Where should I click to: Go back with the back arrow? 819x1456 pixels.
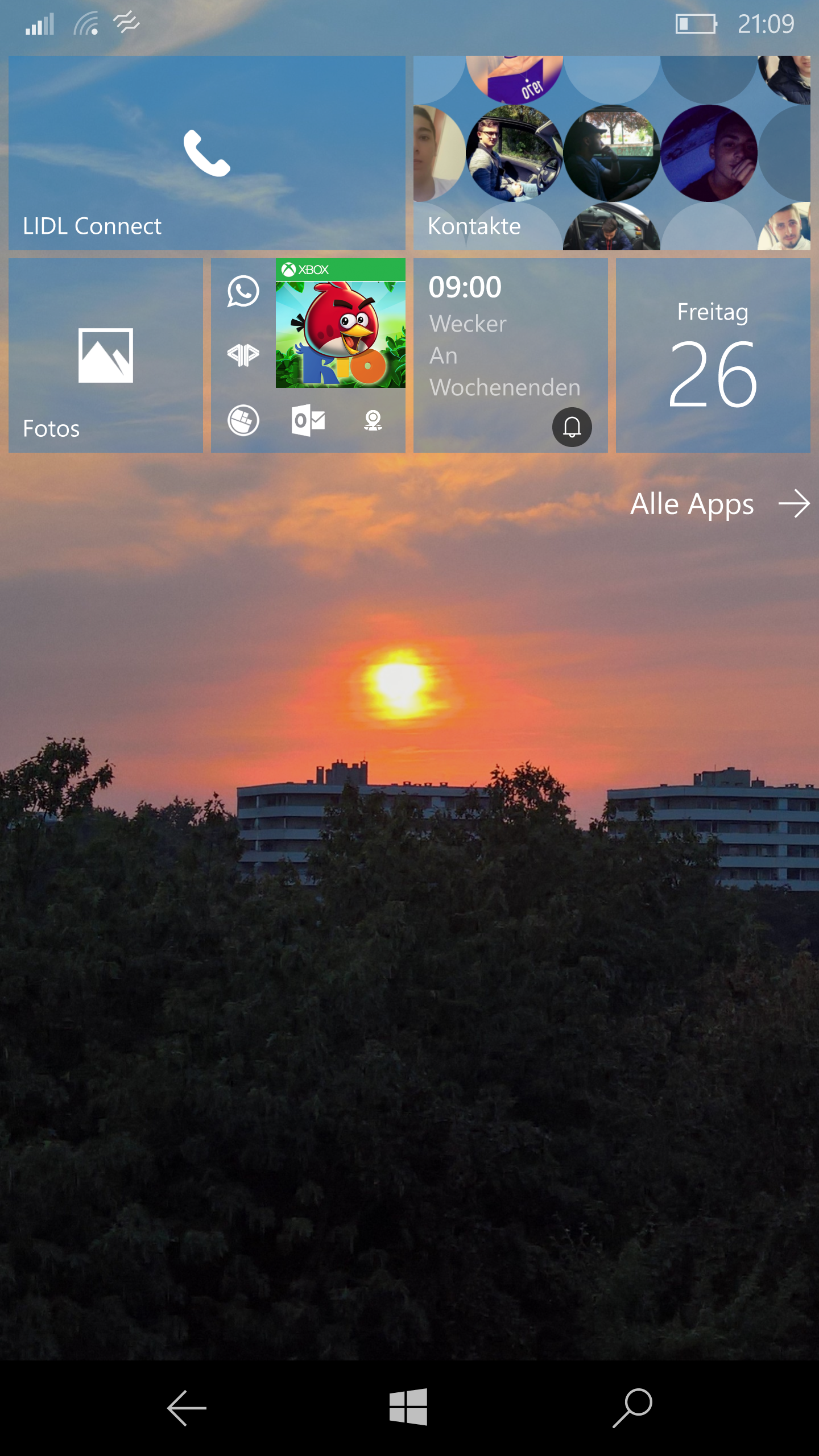tap(187, 1408)
